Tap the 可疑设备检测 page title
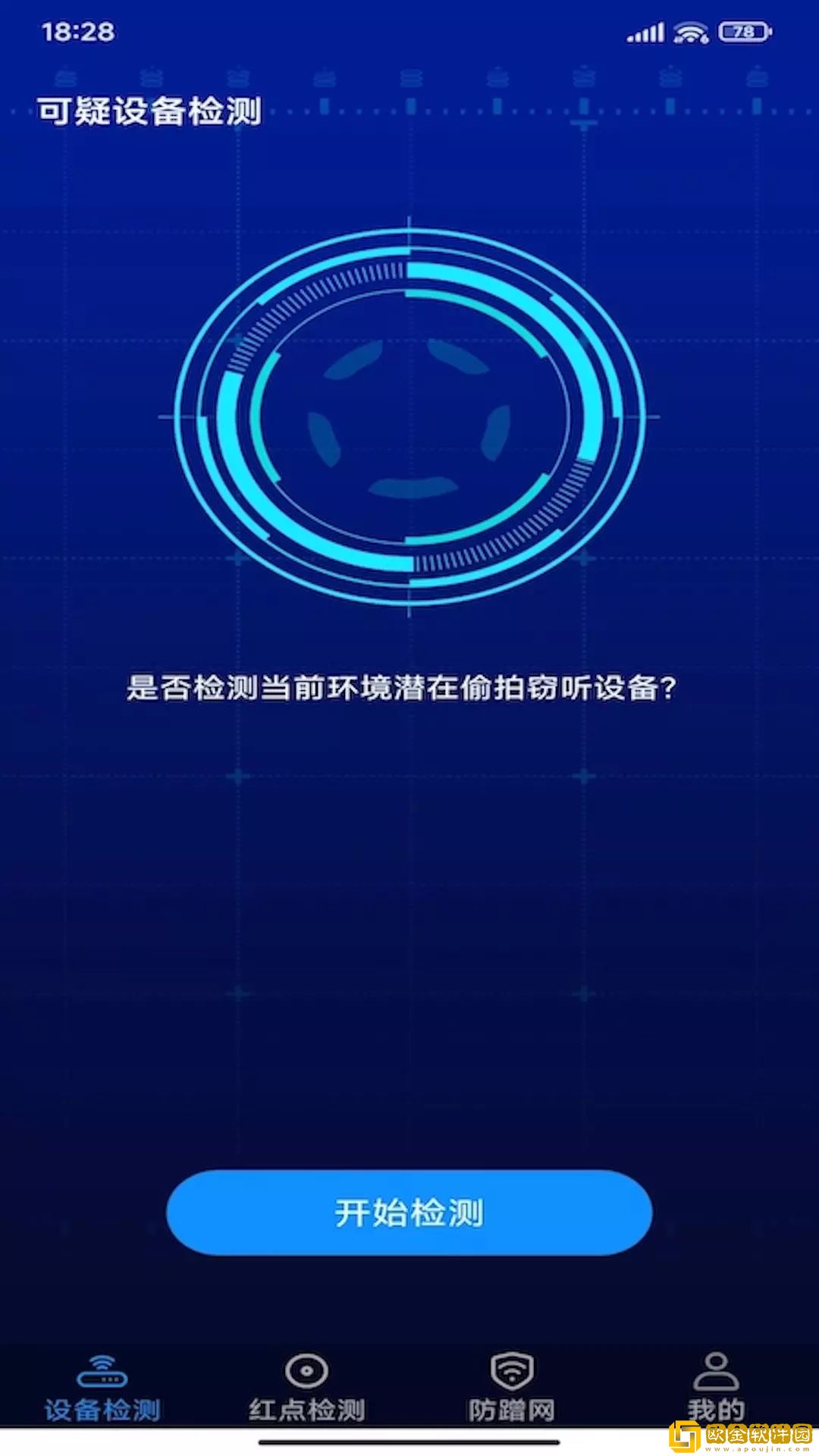This screenshot has width=819, height=1456. (x=152, y=110)
